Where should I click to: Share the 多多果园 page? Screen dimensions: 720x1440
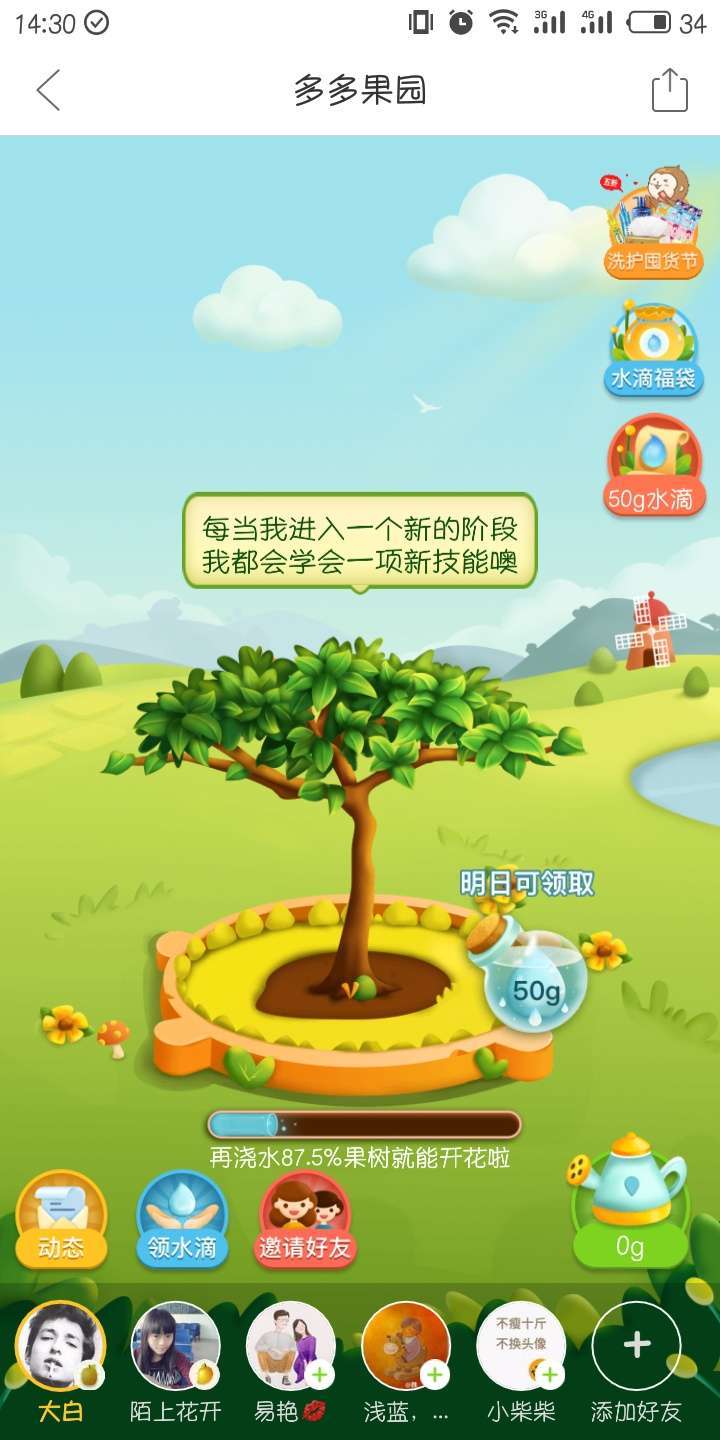point(669,90)
